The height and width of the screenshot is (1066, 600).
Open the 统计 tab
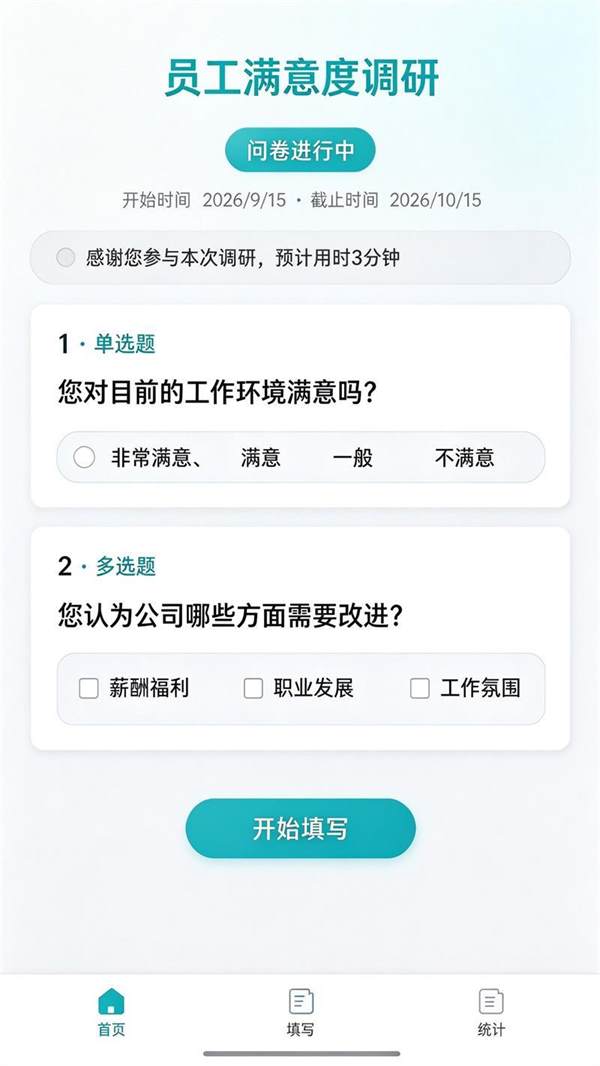[x=491, y=1012]
